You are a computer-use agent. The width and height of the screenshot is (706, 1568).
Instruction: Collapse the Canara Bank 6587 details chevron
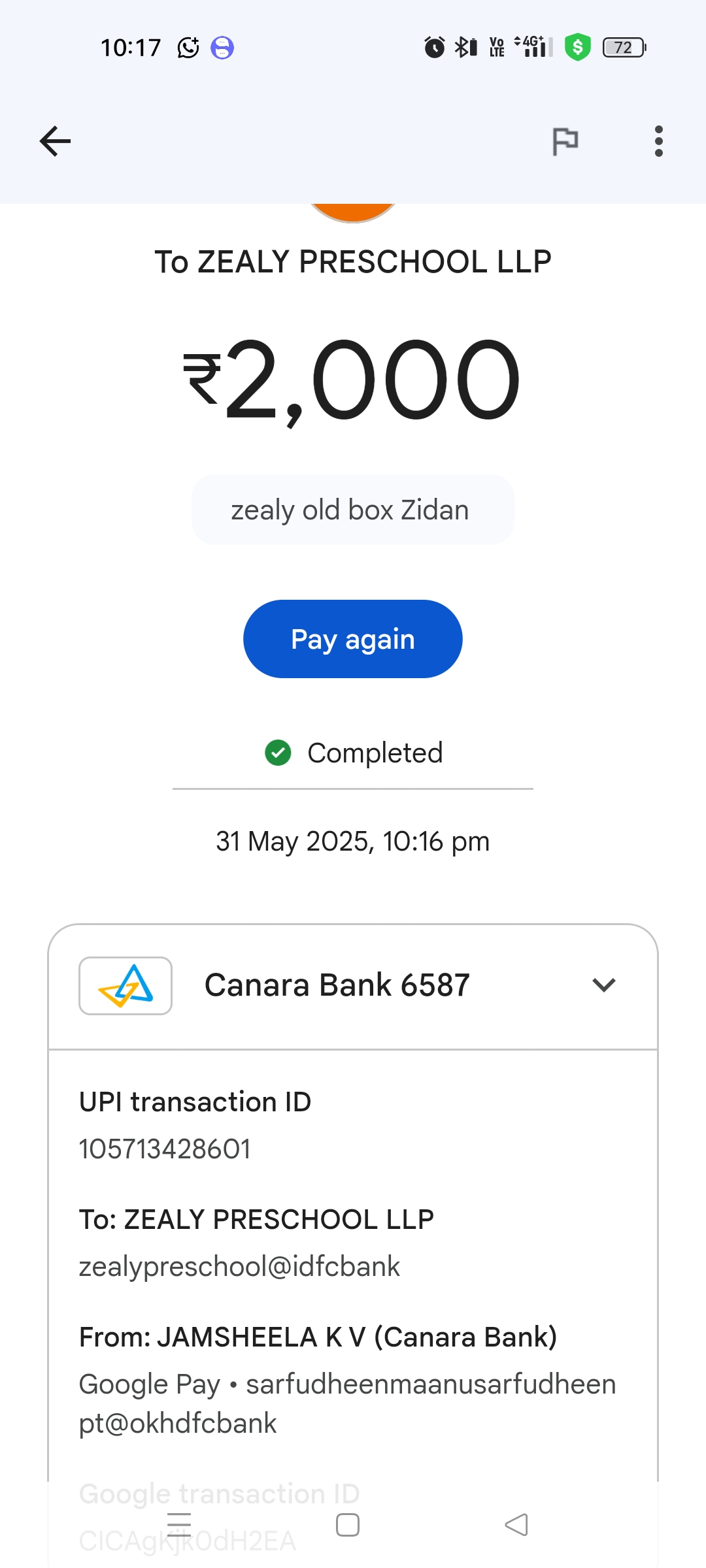[604, 985]
